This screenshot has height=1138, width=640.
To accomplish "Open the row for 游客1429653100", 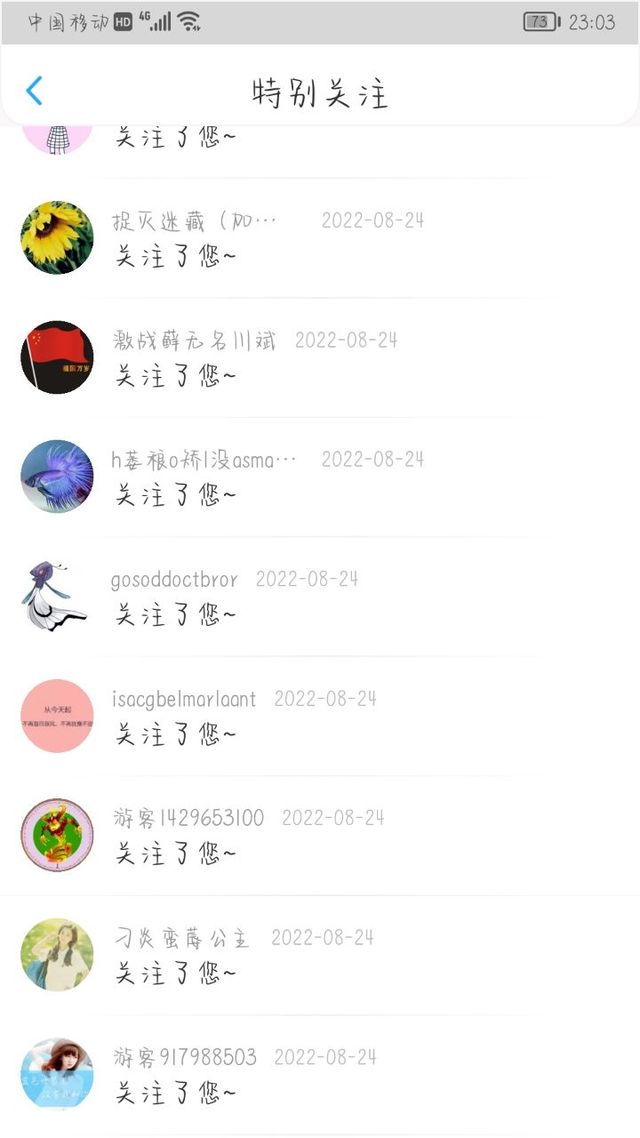I will pos(320,835).
